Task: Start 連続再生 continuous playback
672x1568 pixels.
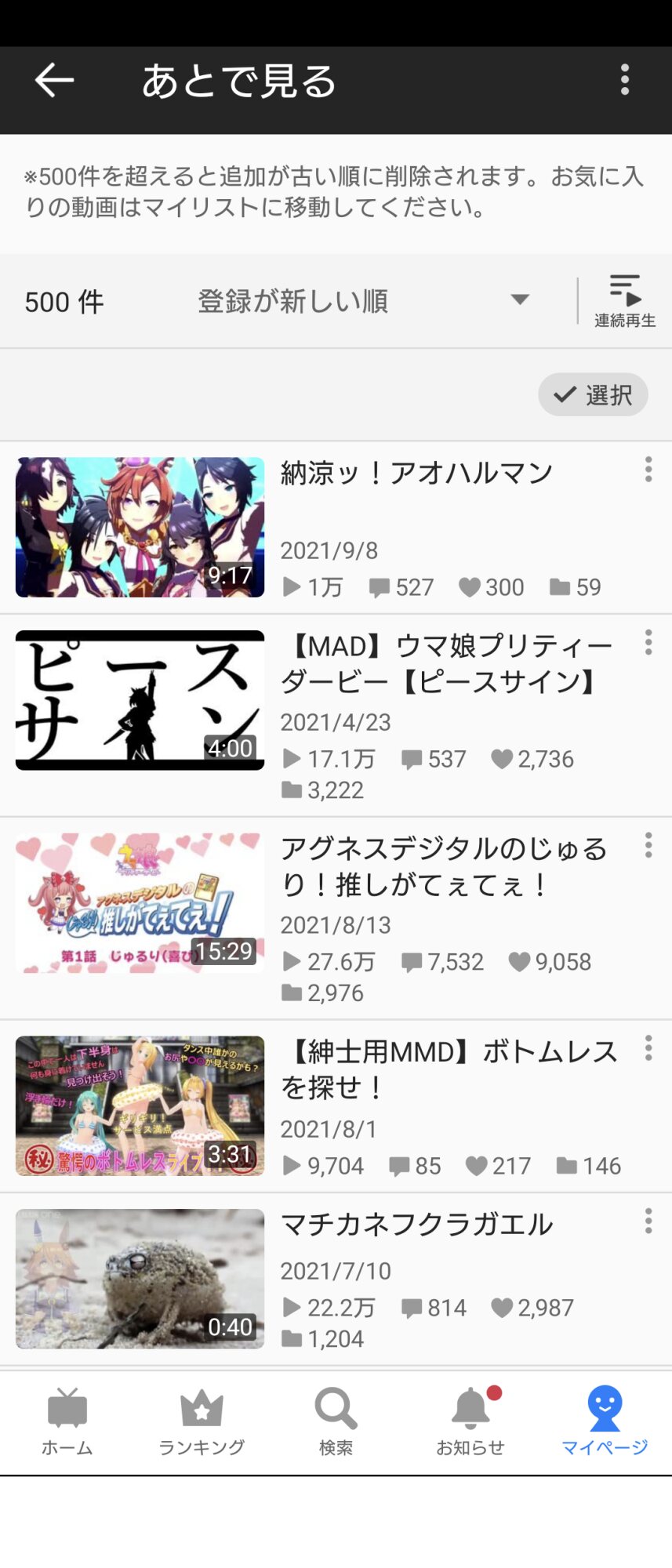Action: (624, 301)
